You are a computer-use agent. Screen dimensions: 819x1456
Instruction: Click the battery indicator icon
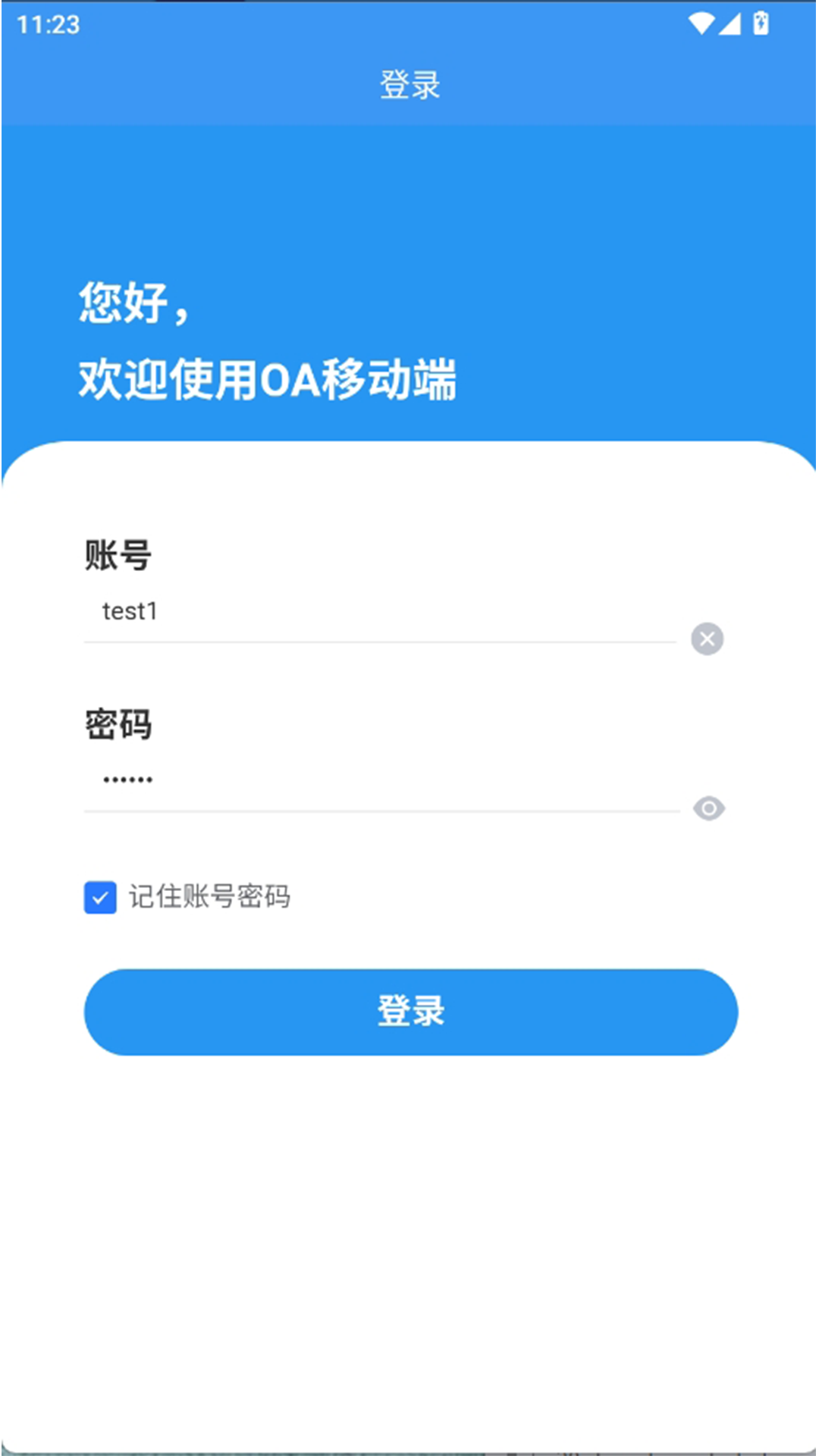pos(761,23)
